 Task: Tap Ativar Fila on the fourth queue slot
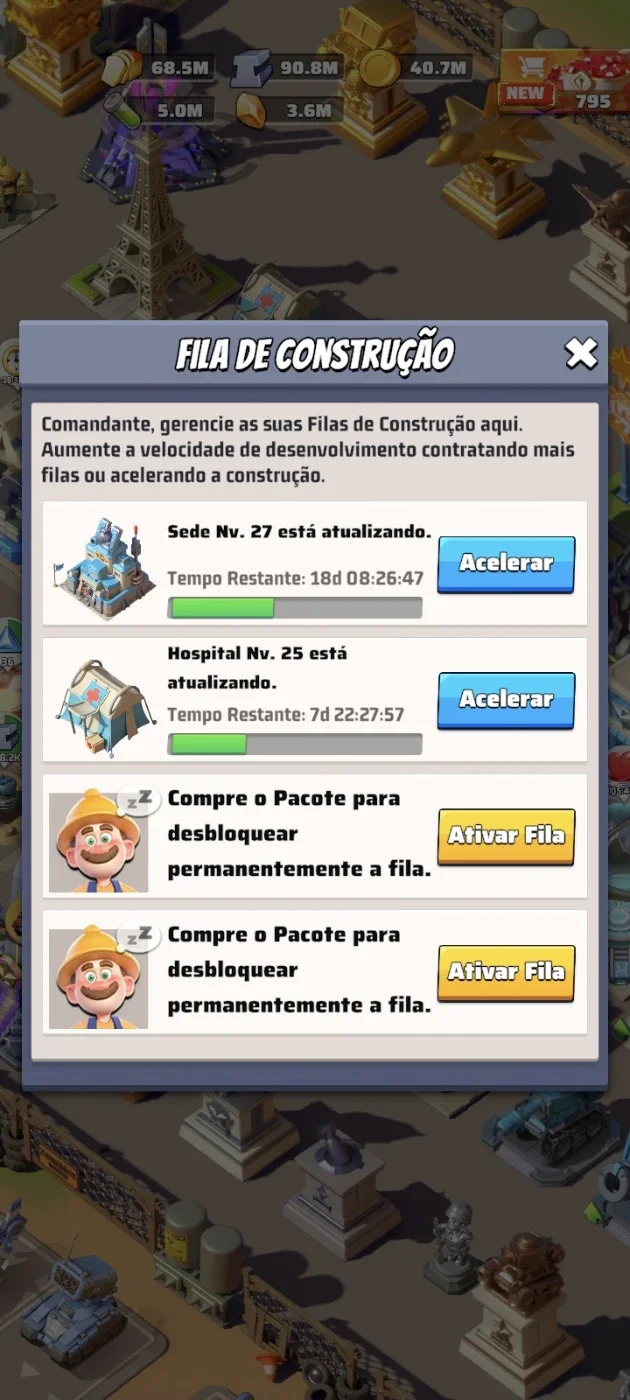pos(506,972)
